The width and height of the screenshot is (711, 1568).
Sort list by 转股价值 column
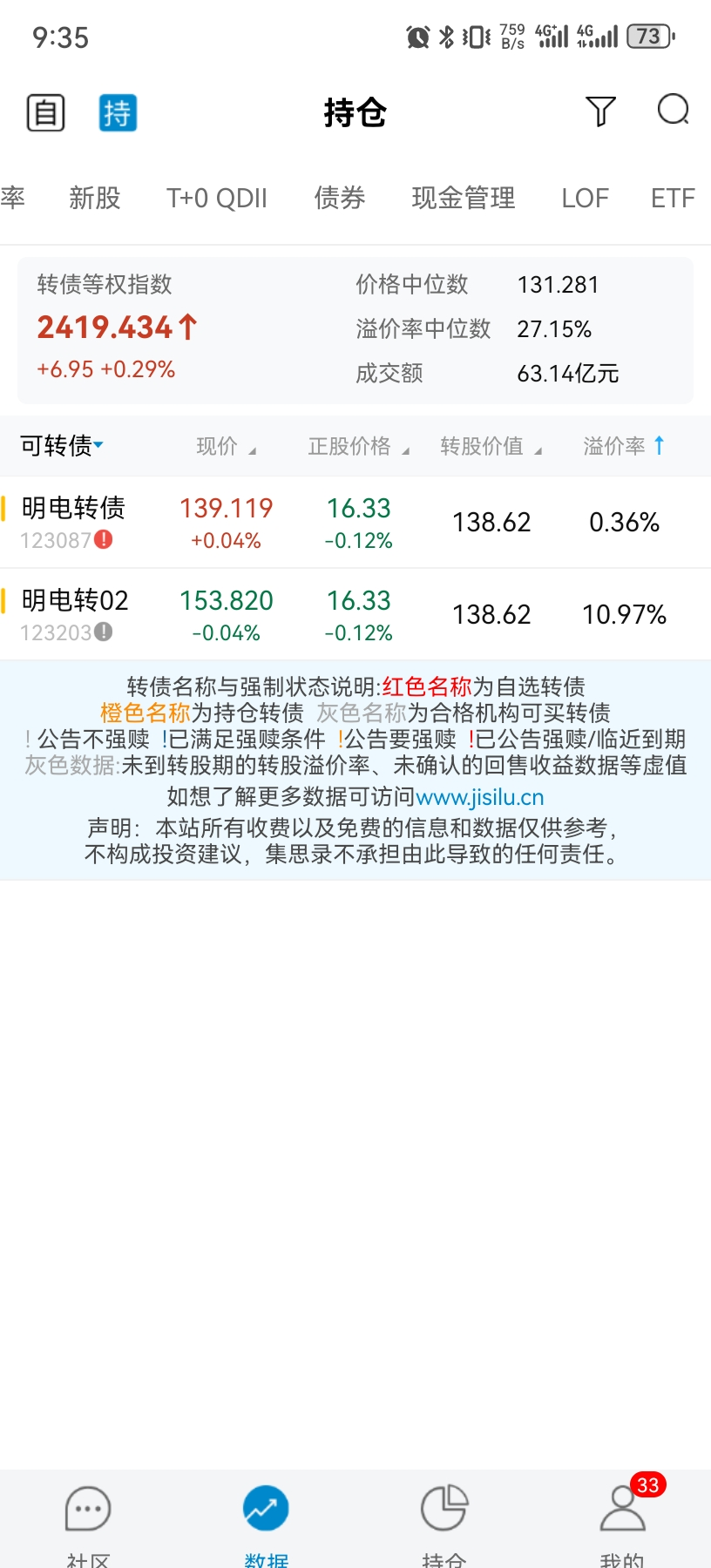(x=490, y=447)
